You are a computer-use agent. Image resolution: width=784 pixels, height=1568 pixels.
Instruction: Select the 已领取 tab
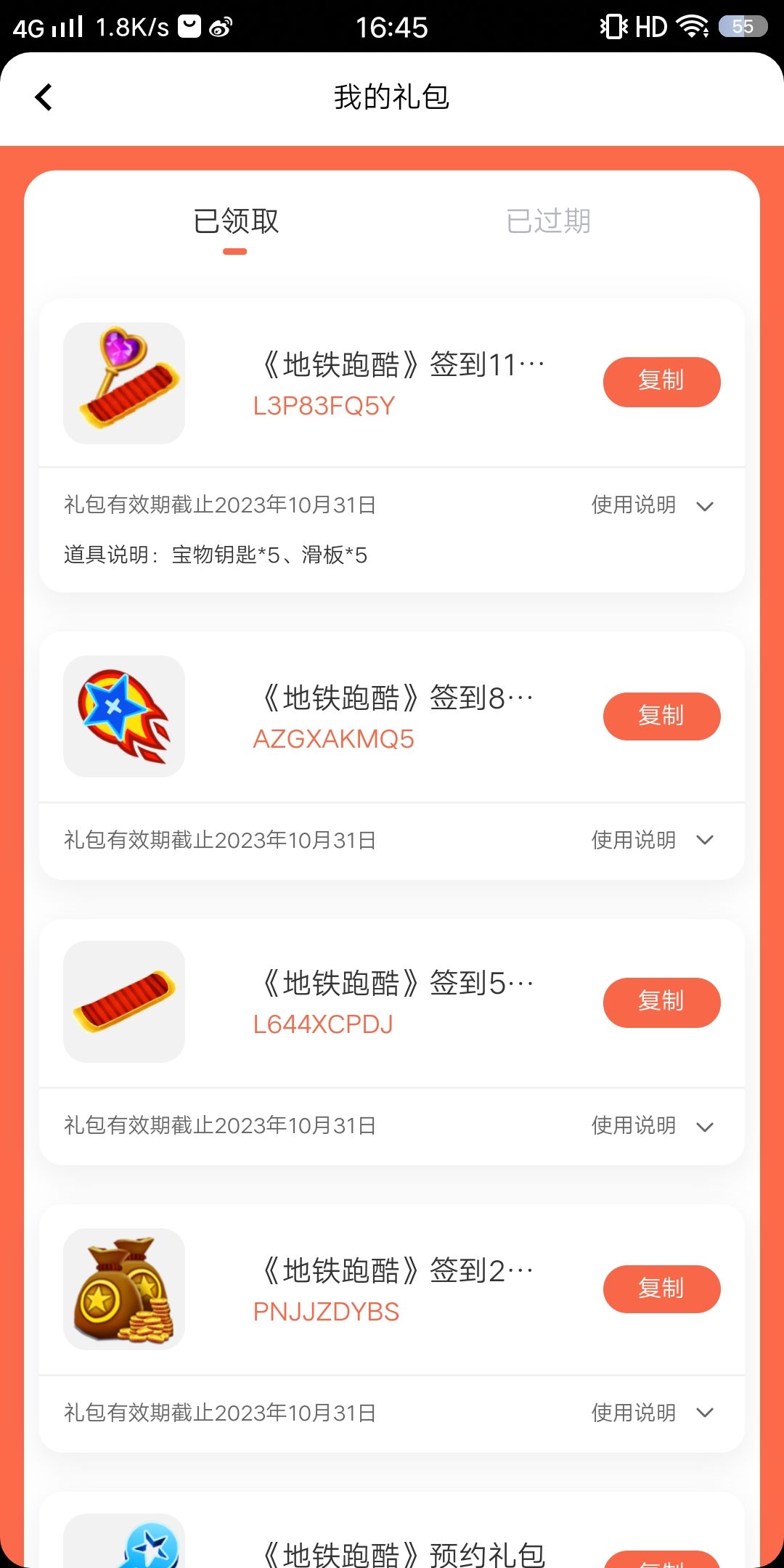point(236,221)
